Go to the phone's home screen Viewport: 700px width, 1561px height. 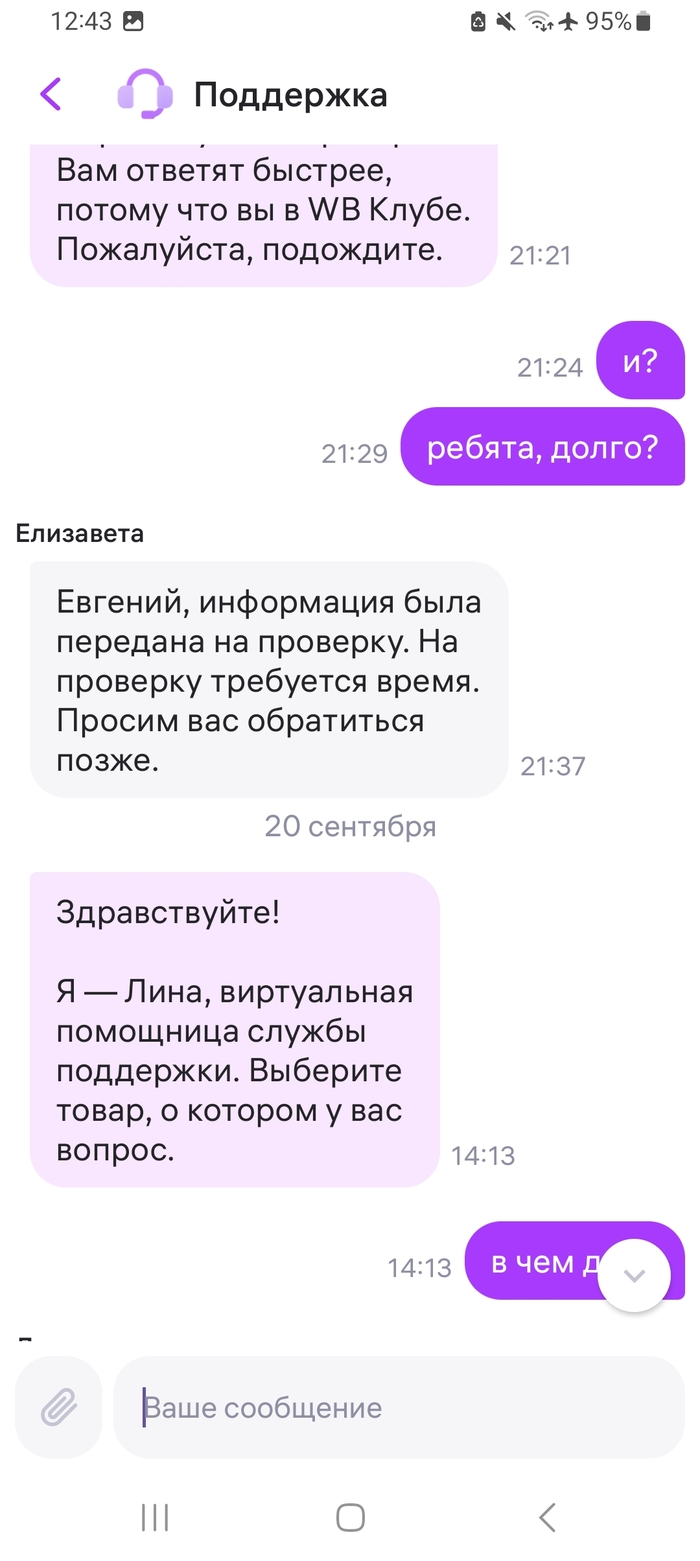[x=350, y=1517]
